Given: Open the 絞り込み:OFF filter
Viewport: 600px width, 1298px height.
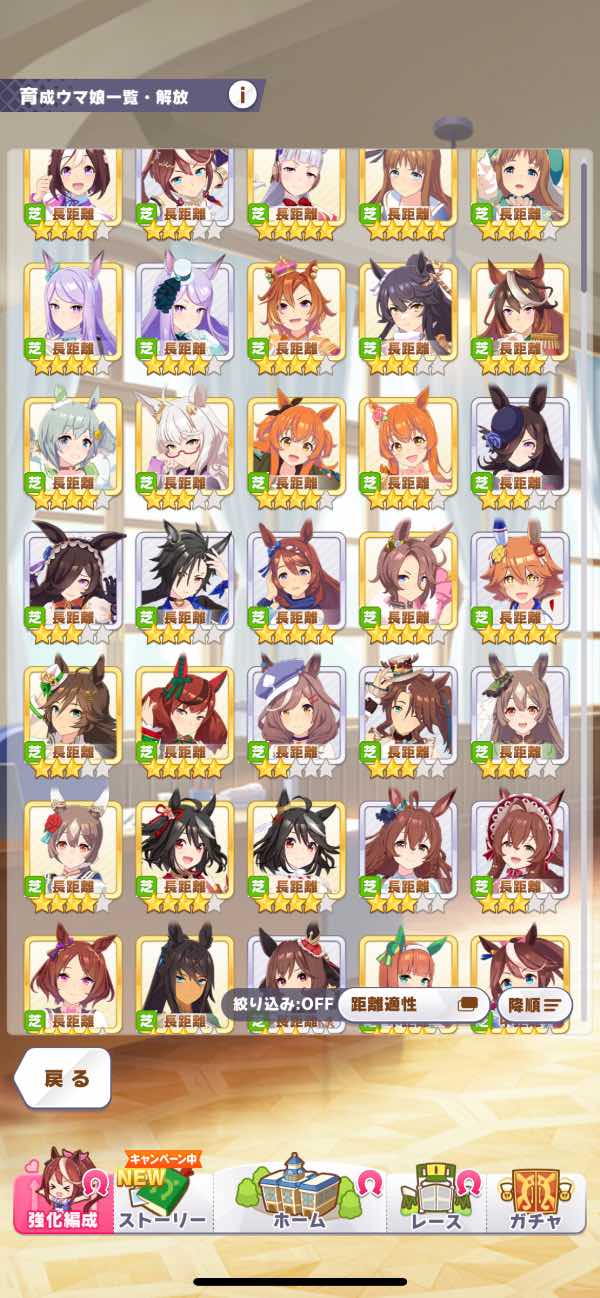Looking at the screenshot, I should click(278, 1005).
